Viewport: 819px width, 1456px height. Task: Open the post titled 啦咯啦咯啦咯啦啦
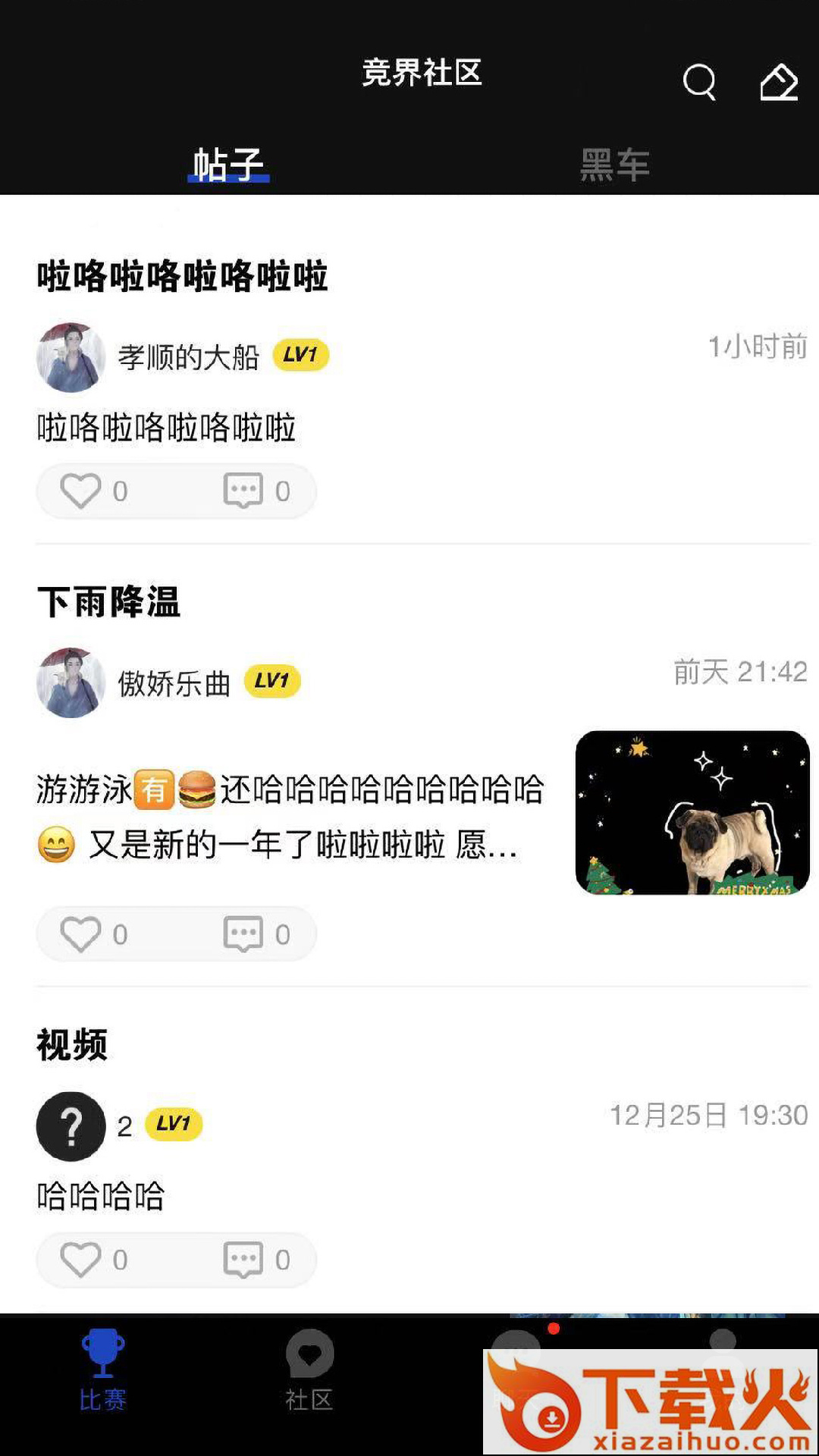coord(182,276)
